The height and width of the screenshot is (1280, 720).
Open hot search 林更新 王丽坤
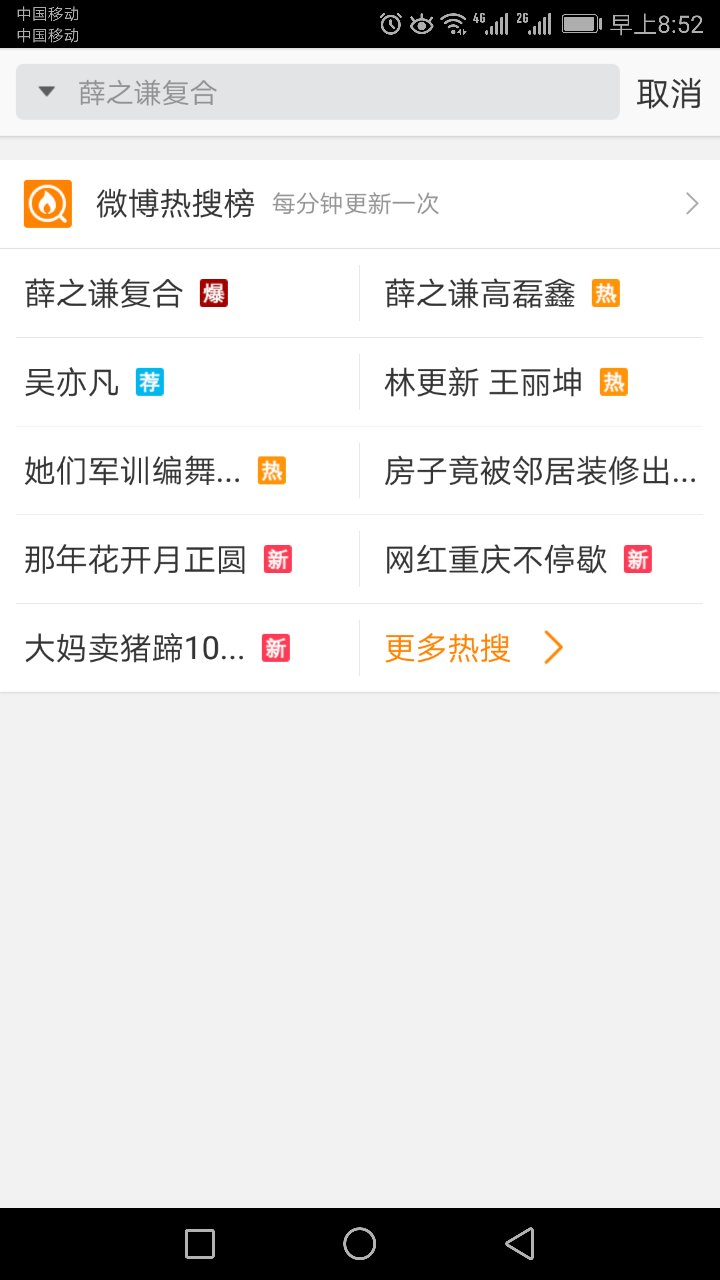(483, 382)
